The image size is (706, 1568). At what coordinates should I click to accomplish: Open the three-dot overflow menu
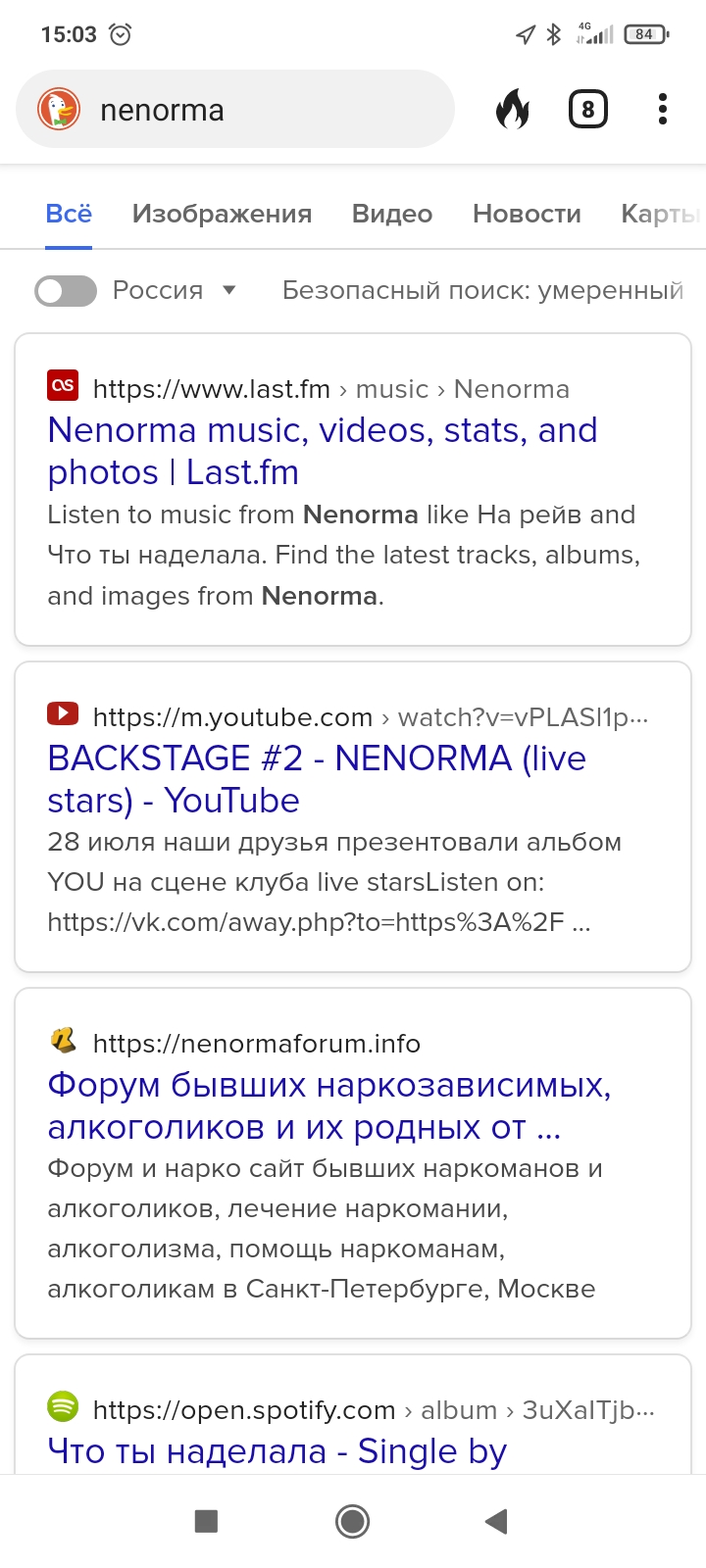[663, 109]
